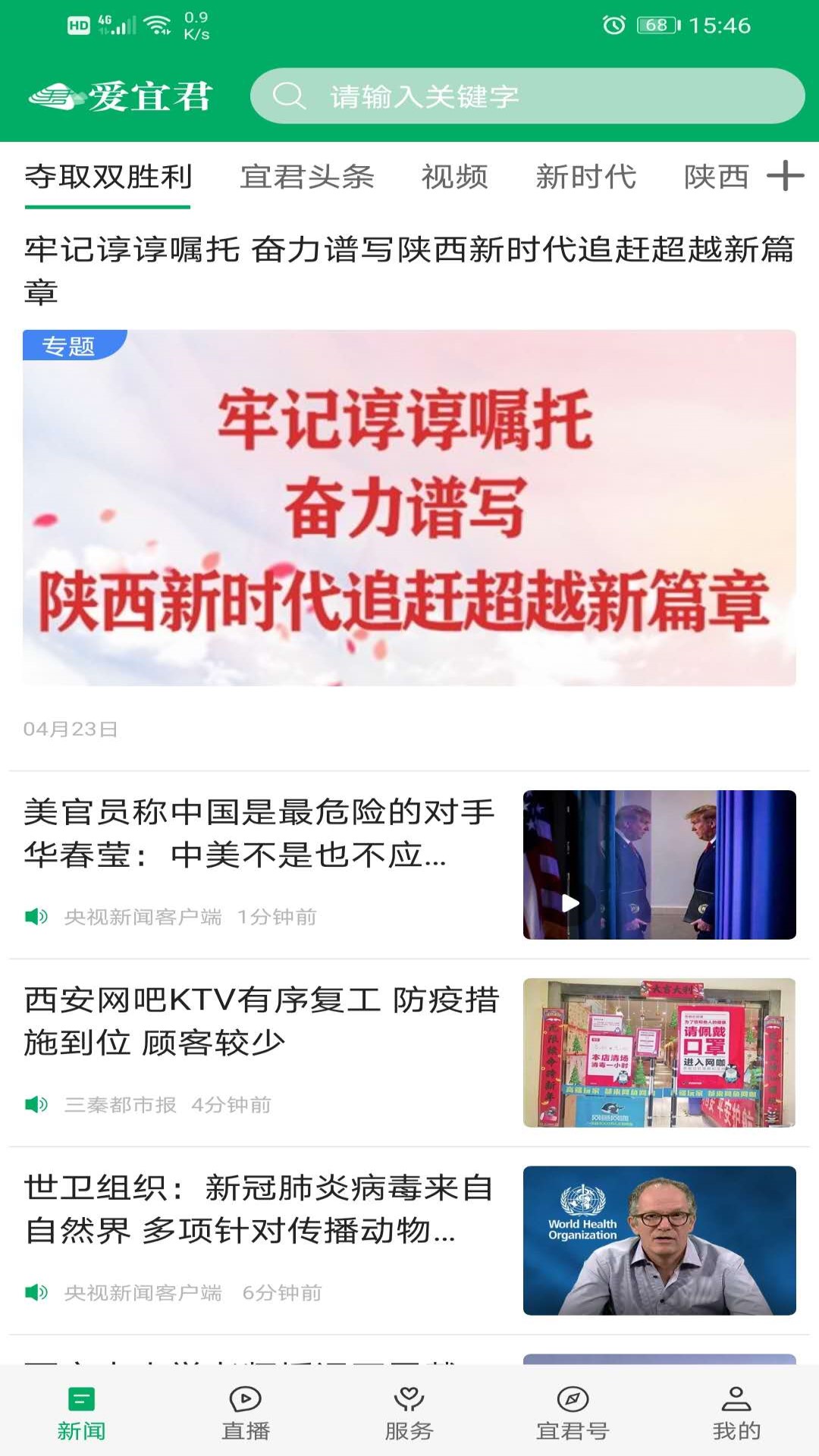
Task: Tap the keyword search box
Action: tap(527, 96)
